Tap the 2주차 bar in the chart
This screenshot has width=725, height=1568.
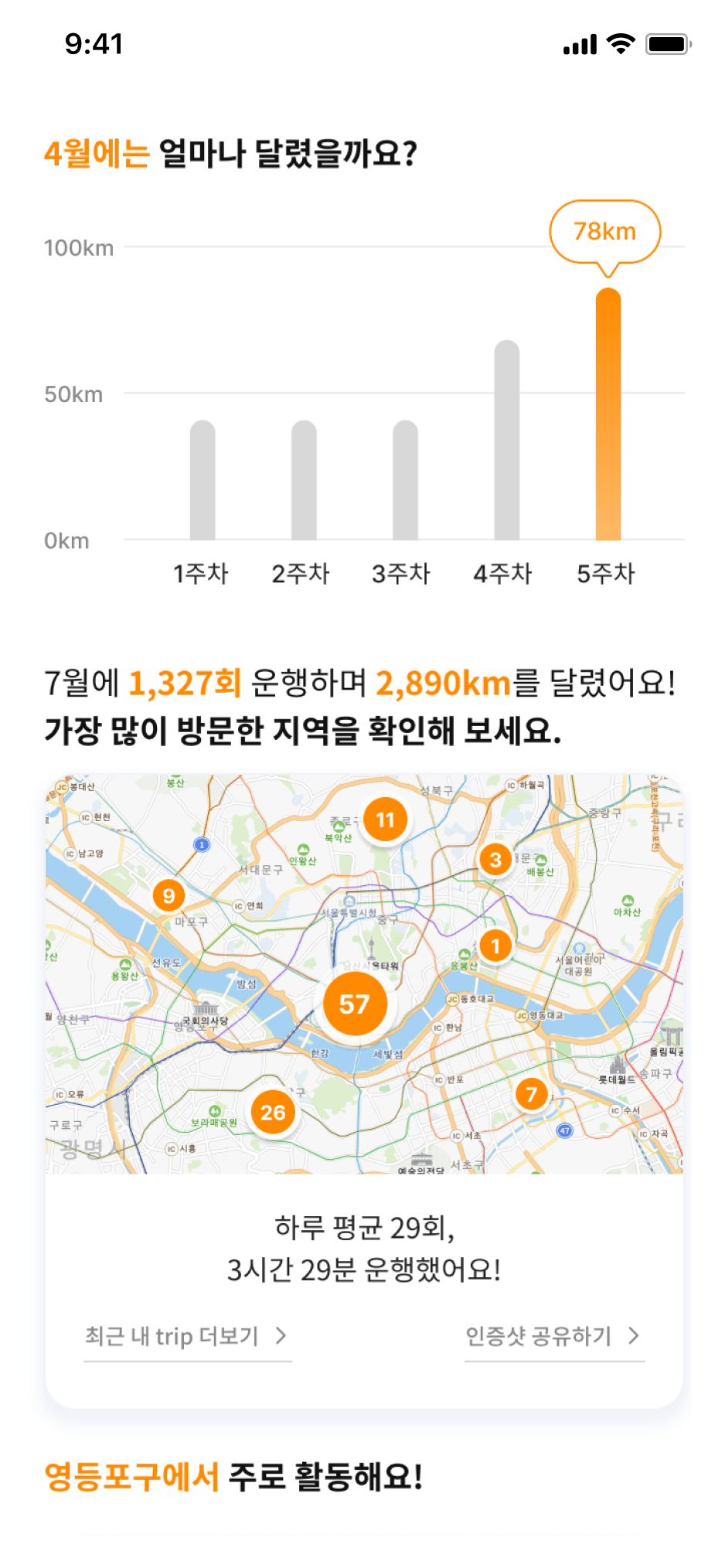304,479
